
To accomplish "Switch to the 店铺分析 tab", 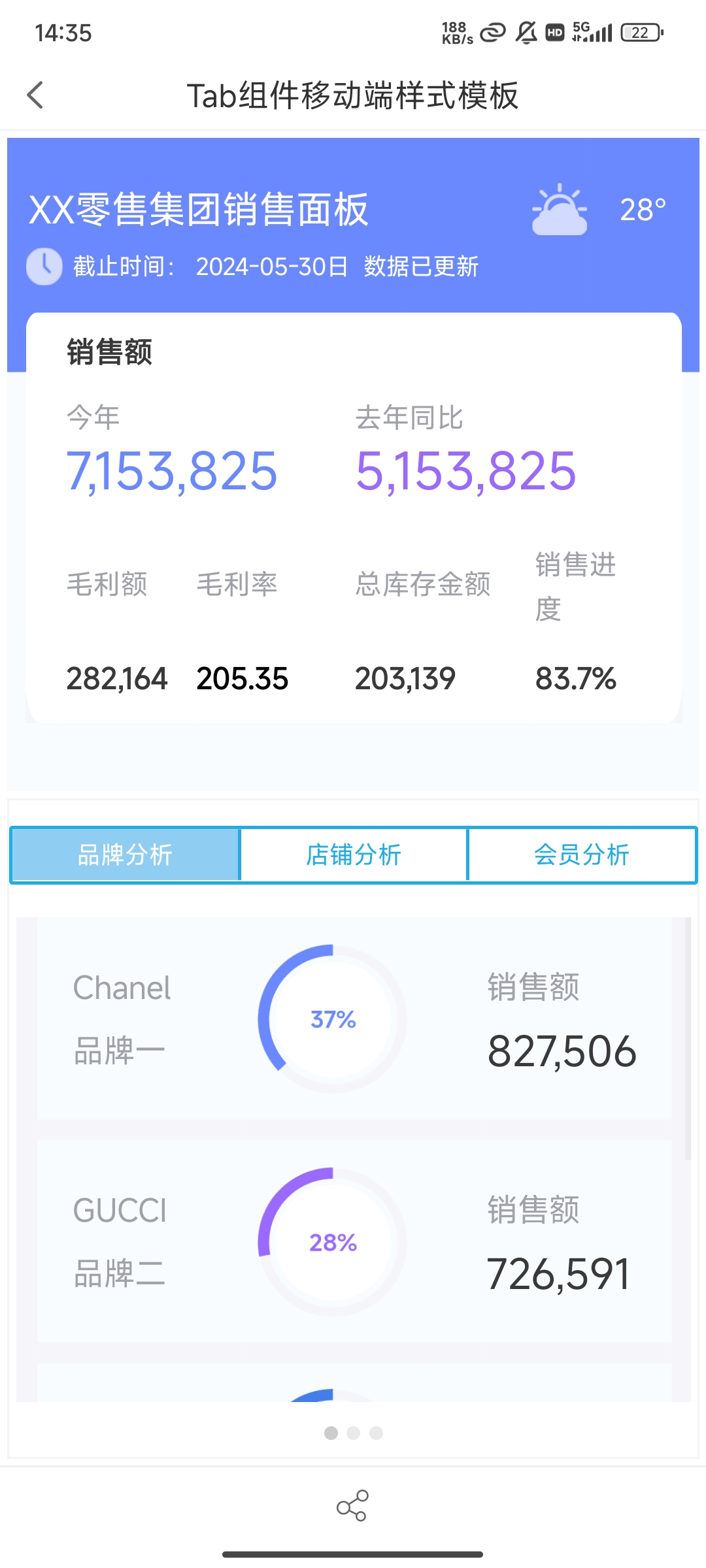I will pyautogui.click(x=354, y=855).
